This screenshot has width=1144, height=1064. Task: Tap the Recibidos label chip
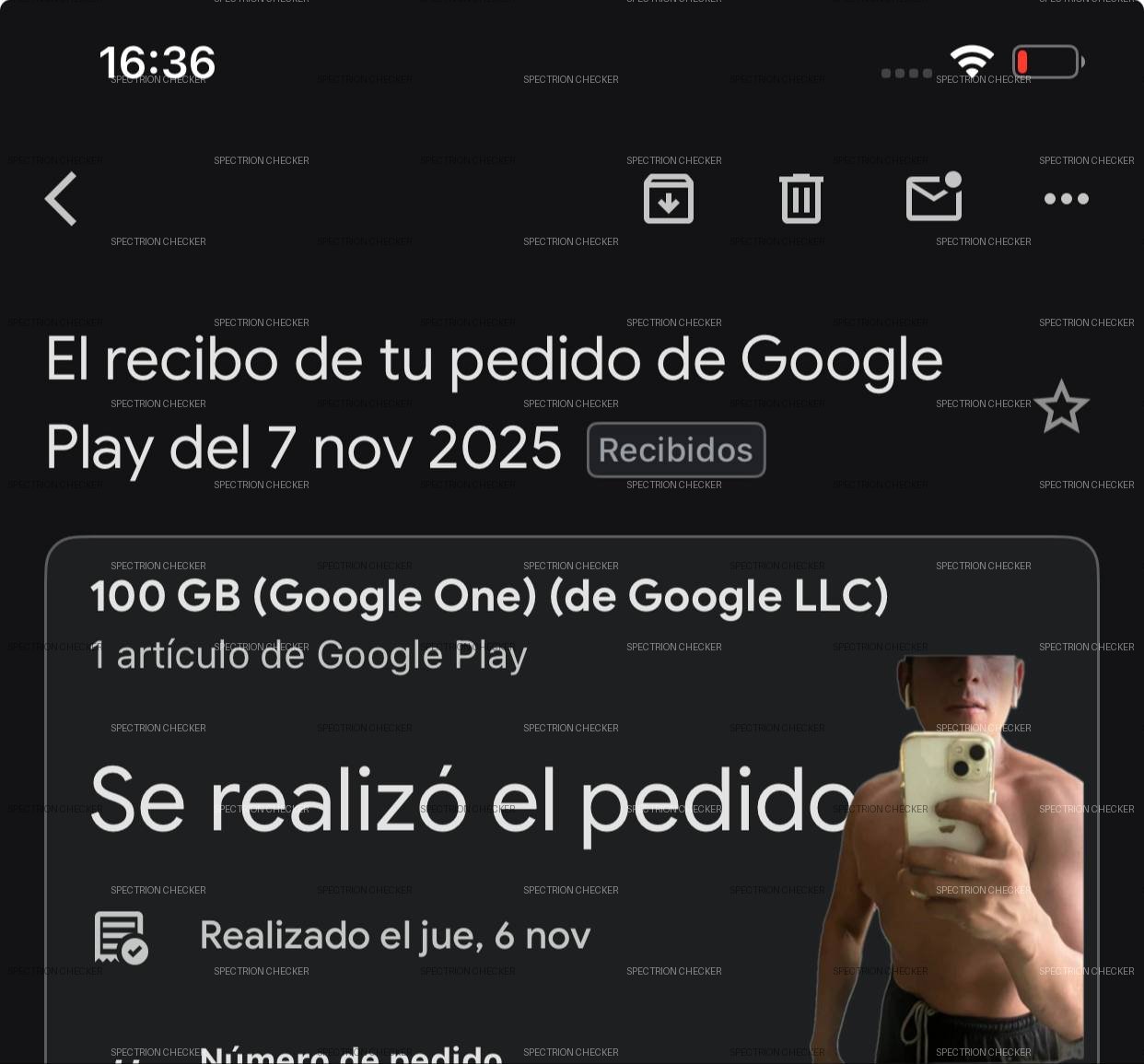pos(676,450)
